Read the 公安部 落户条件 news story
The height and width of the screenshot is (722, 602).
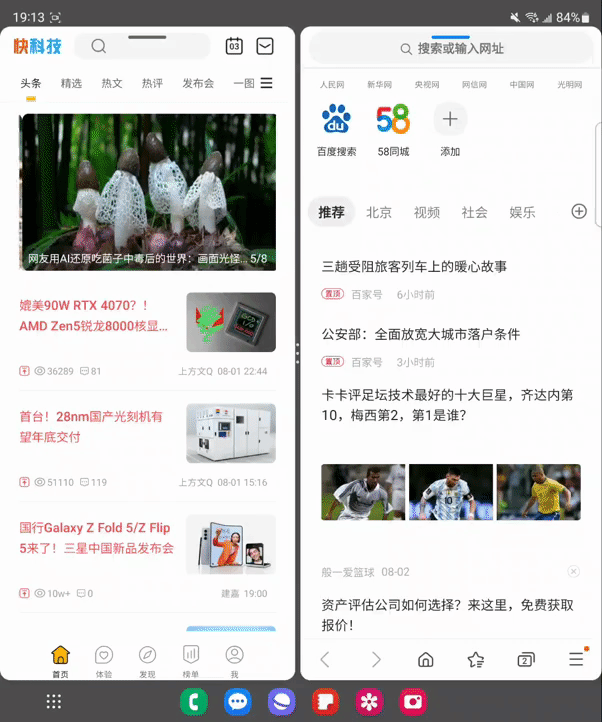click(420, 334)
